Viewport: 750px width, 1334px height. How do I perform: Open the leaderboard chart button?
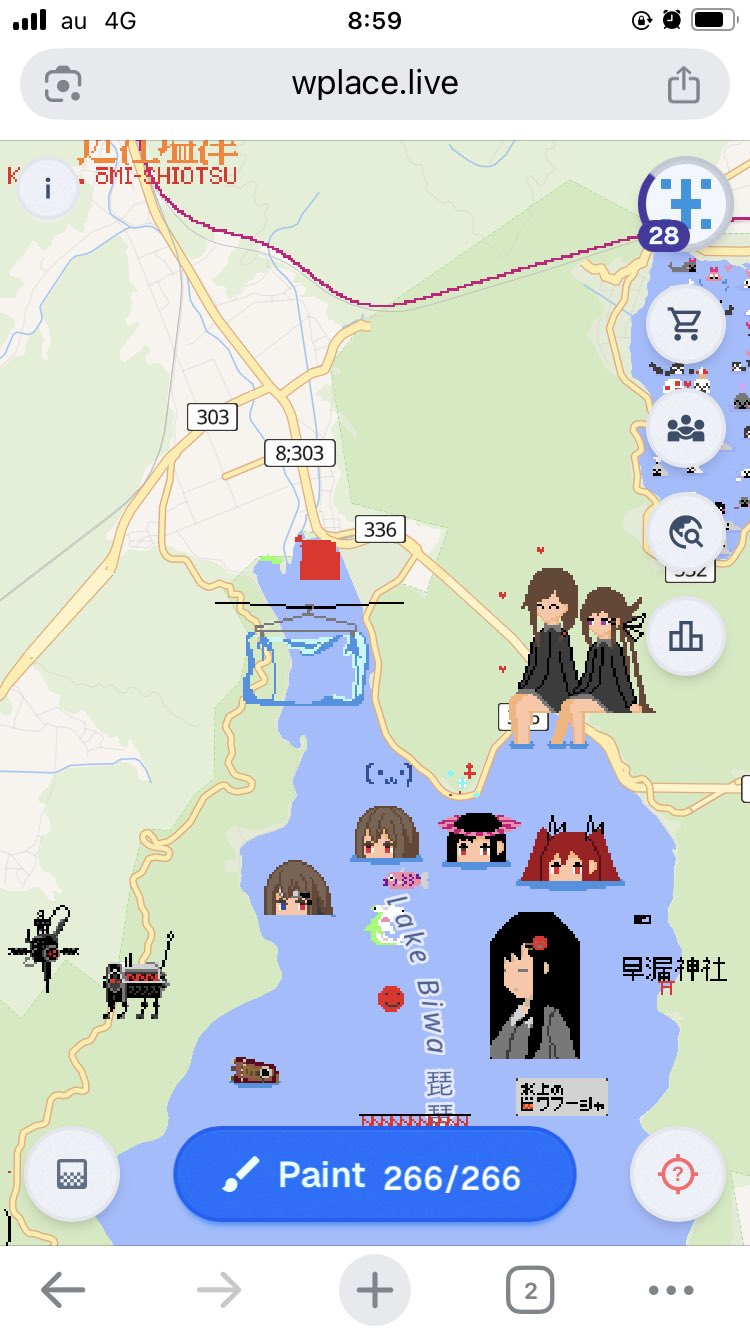[x=686, y=636]
